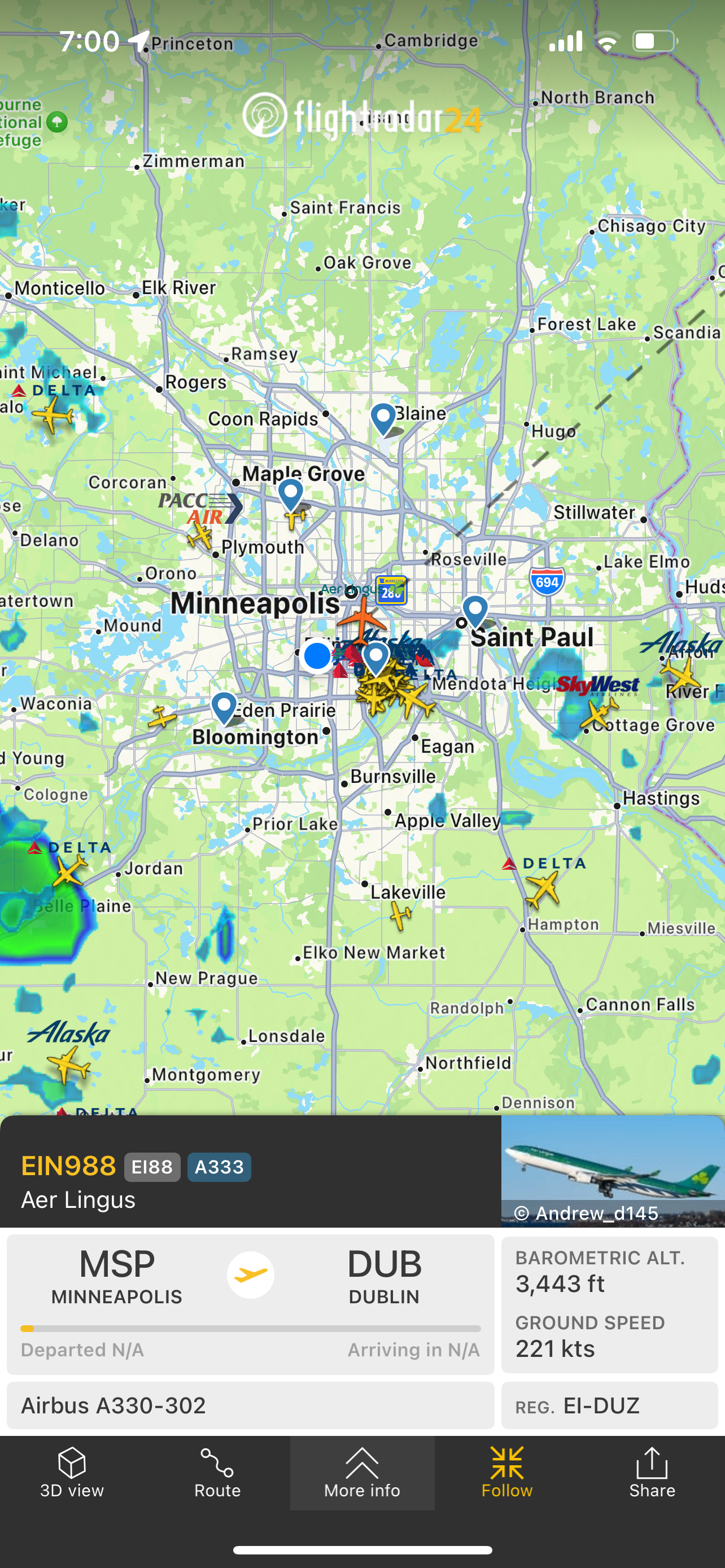The height and width of the screenshot is (1568, 725).
Task: Select the PACC Air plane near Plymouth
Action: pyautogui.click(x=200, y=536)
